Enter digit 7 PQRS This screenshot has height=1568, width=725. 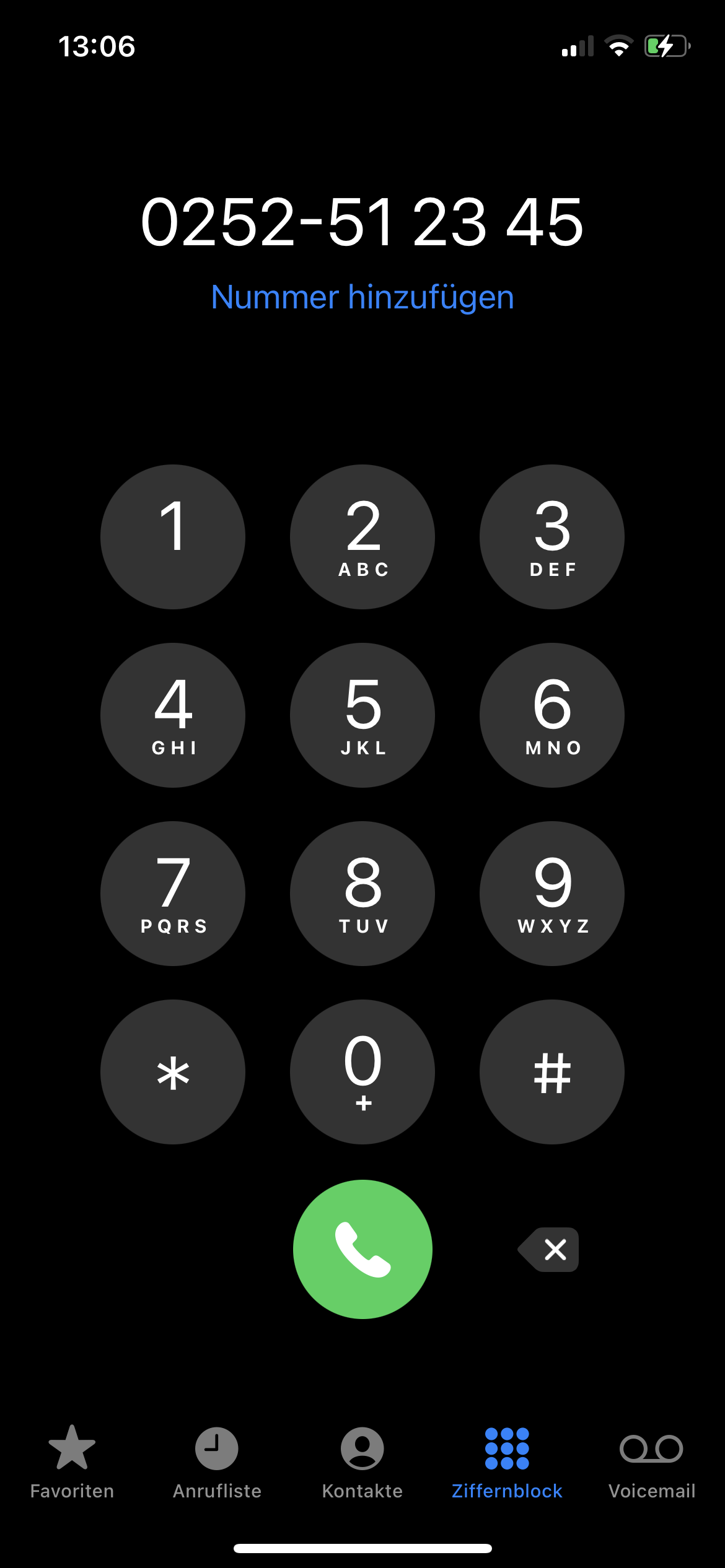click(x=173, y=894)
